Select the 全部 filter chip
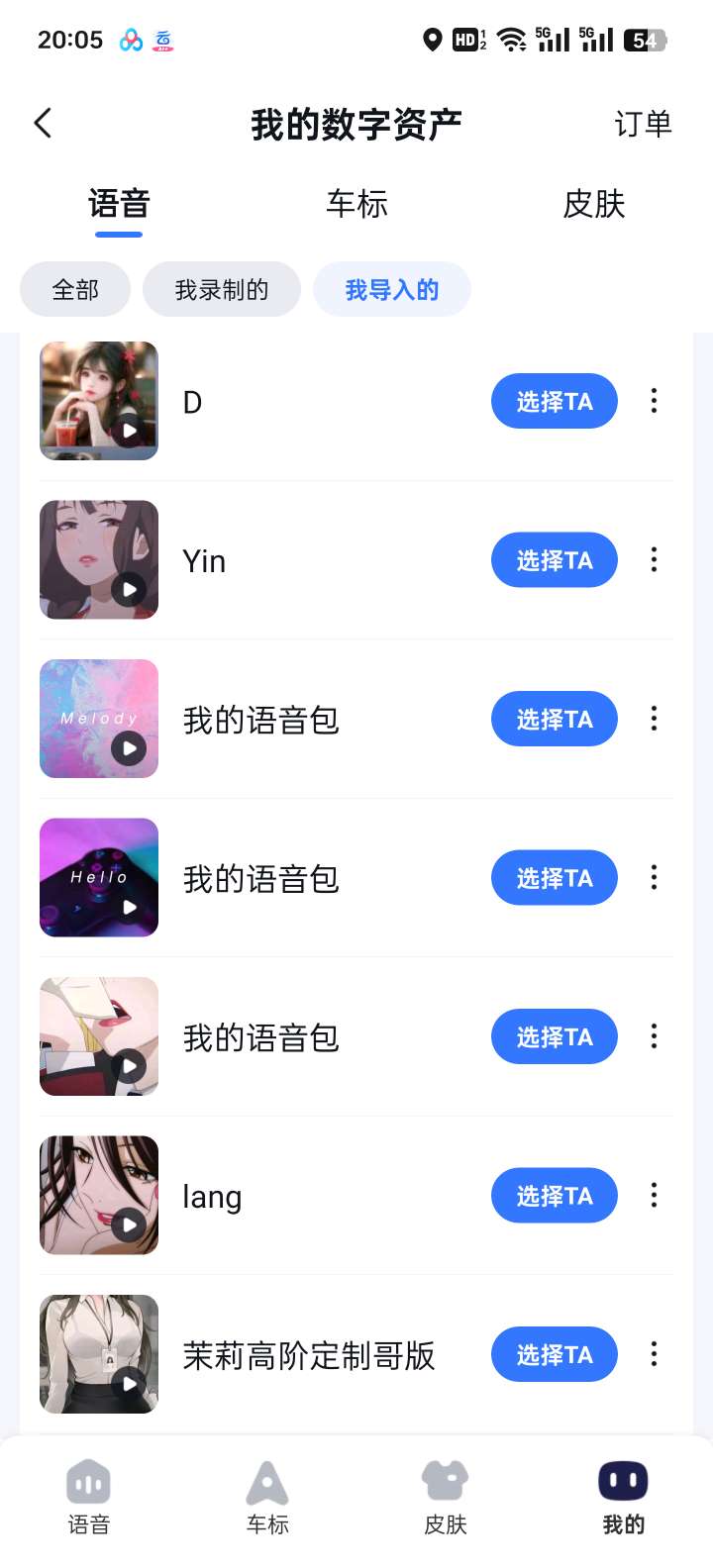This screenshot has height=1568, width=713. click(74, 289)
